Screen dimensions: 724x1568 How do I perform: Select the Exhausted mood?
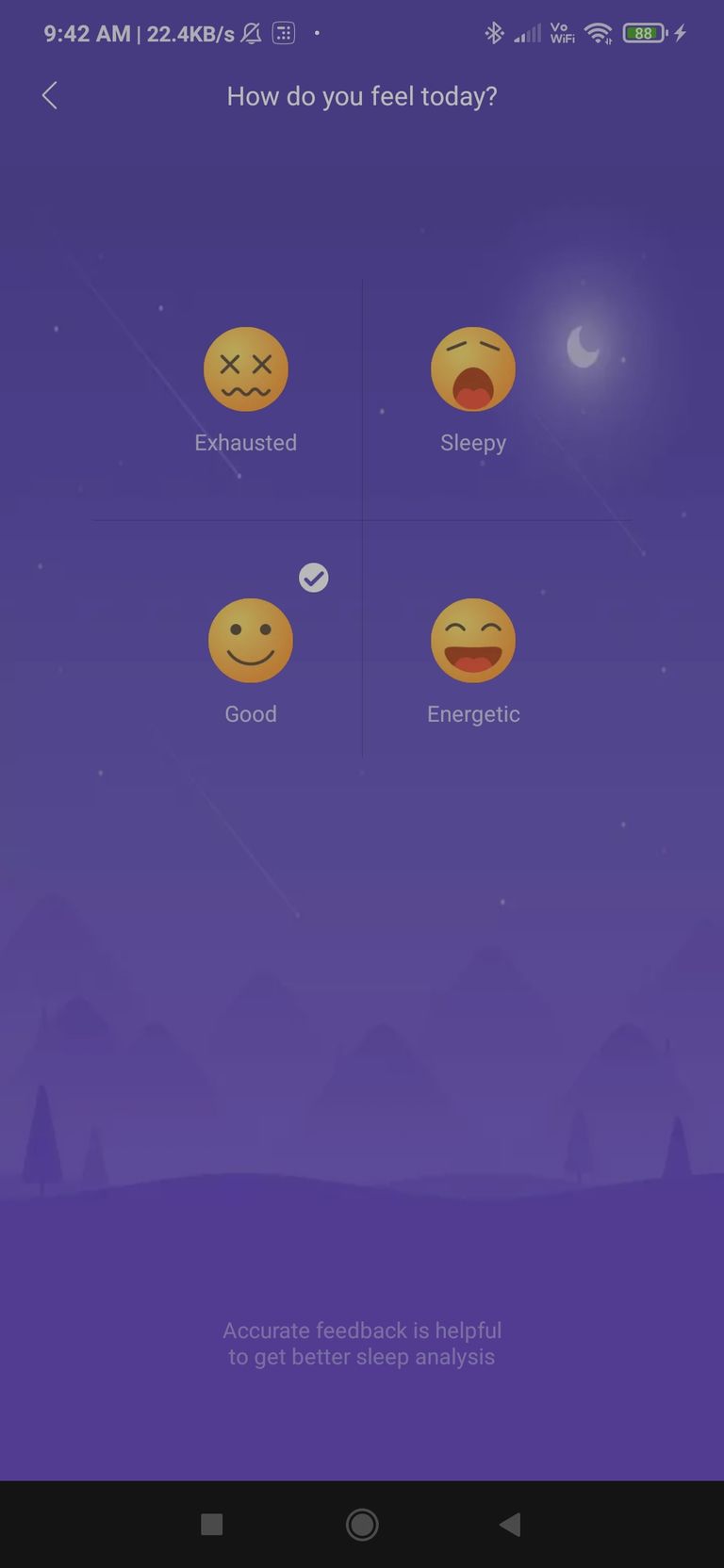246,369
